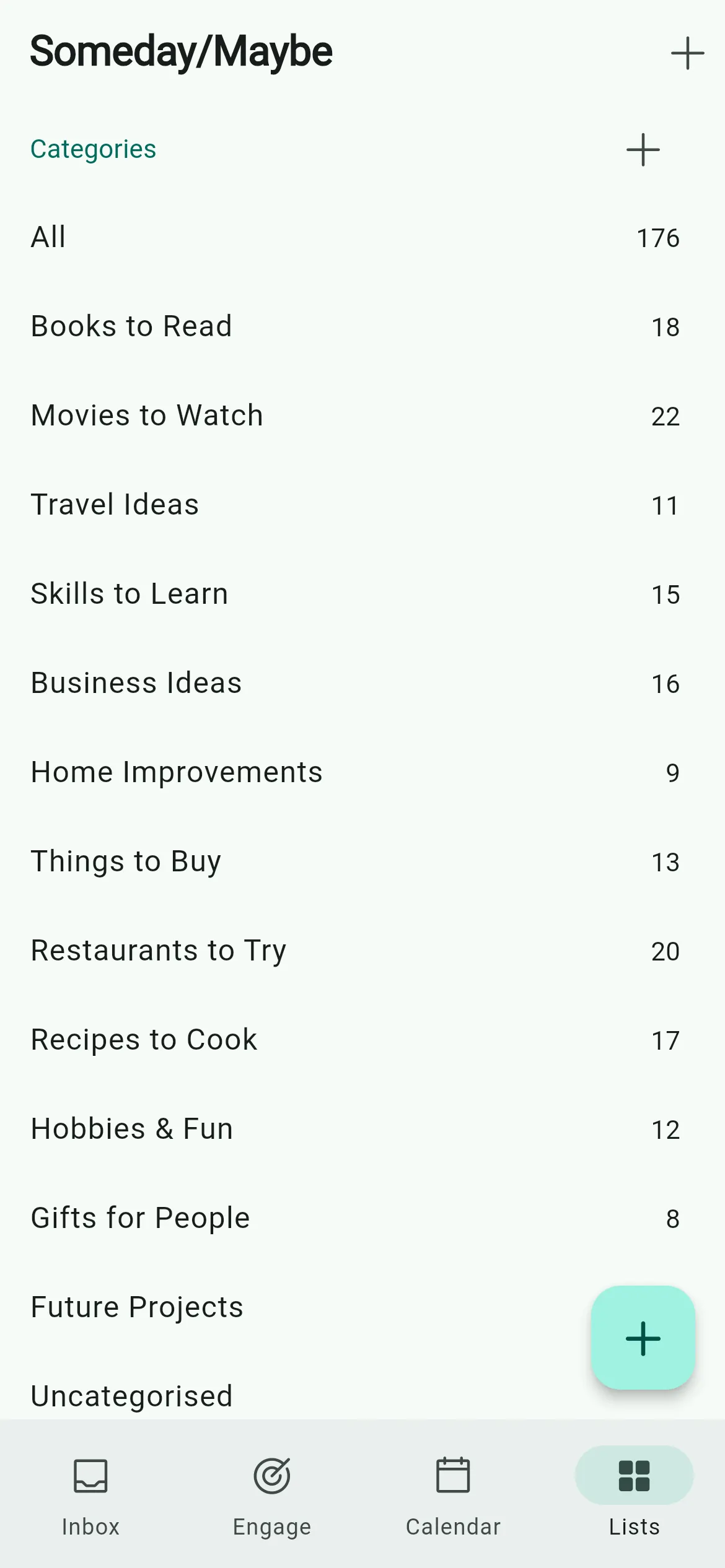The image size is (725, 1568).
Task: Tap the floating add button
Action: point(643,1338)
